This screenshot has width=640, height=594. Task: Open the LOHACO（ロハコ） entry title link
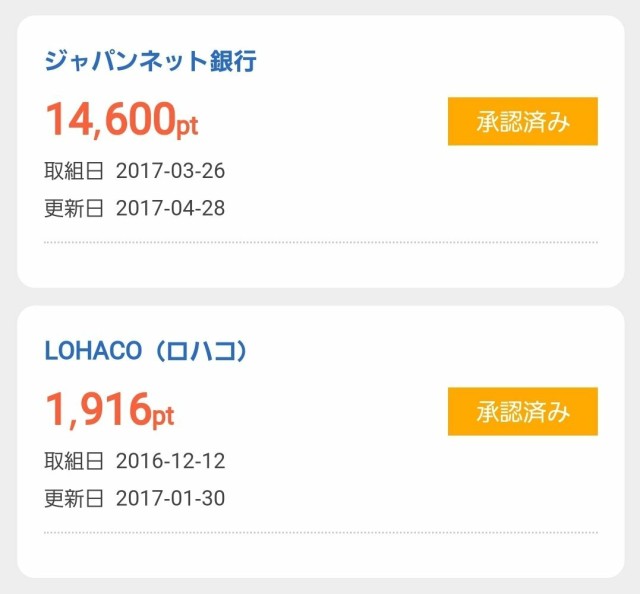coord(146,351)
